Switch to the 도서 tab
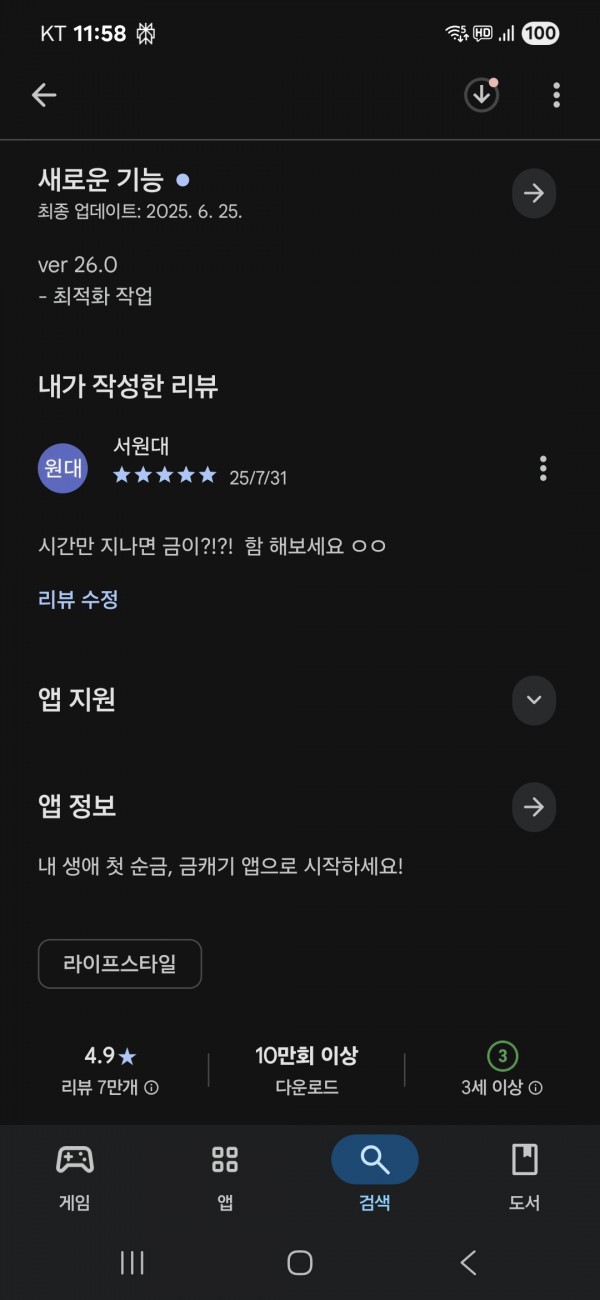This screenshot has height=1300, width=600. [524, 1175]
